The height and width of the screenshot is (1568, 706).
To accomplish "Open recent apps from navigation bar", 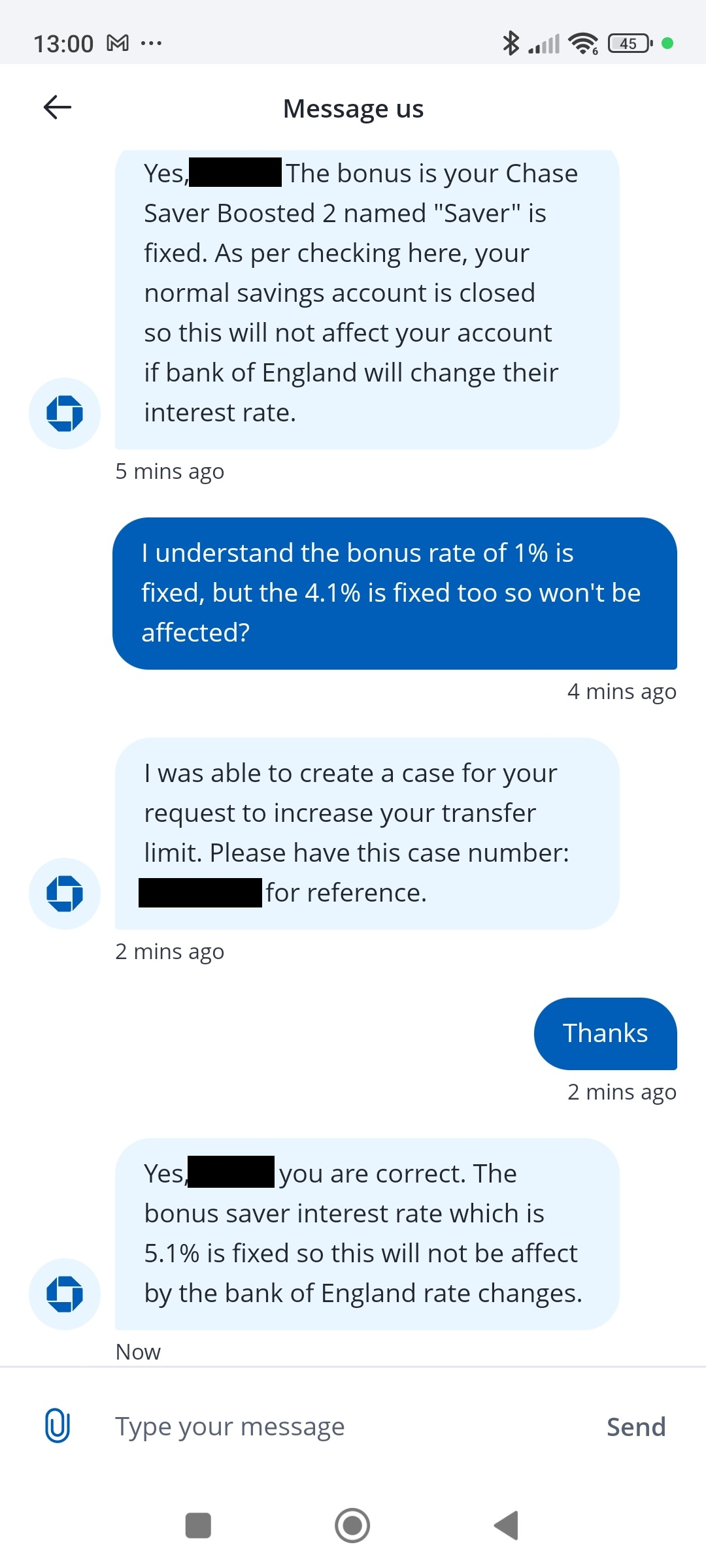I will point(198,1526).
